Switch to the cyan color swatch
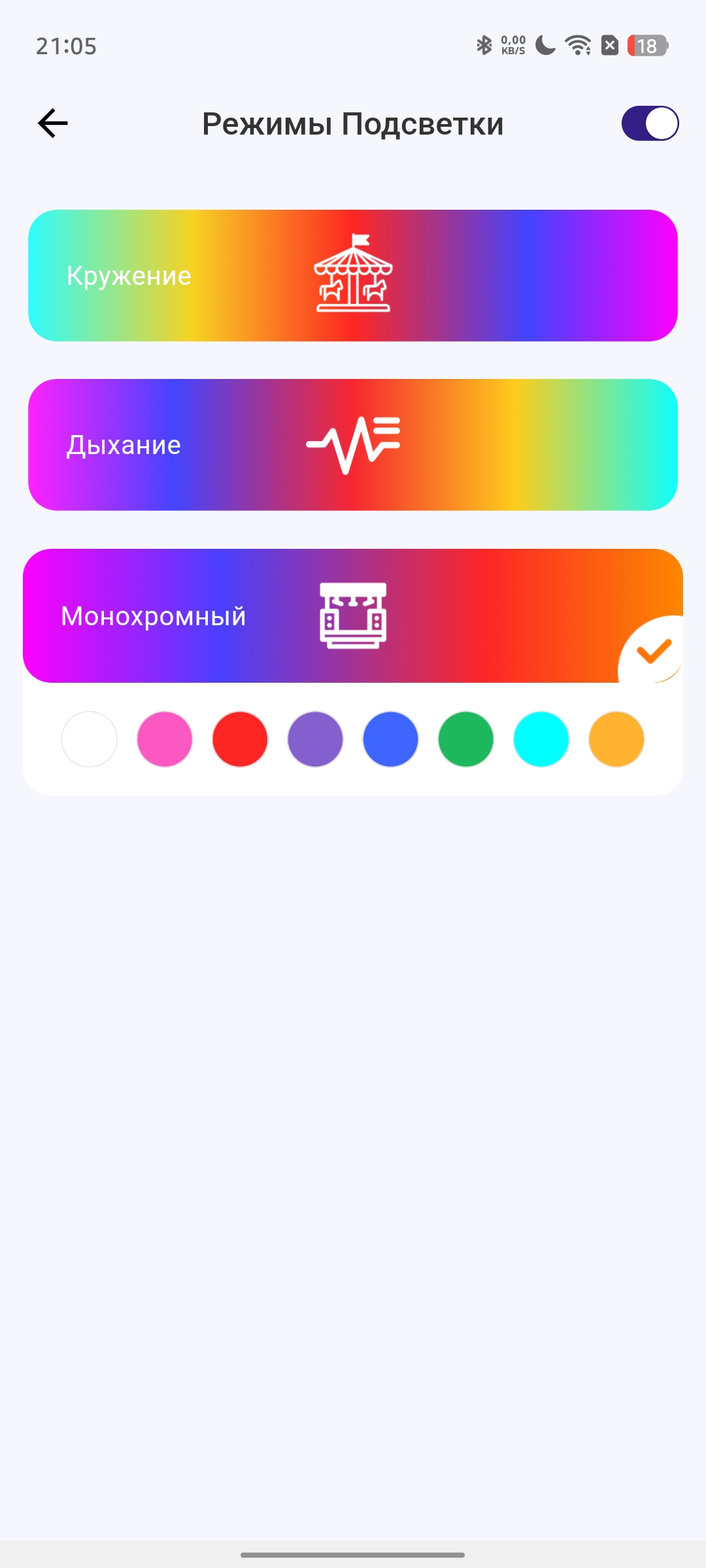The width and height of the screenshot is (706, 1568). (541, 739)
